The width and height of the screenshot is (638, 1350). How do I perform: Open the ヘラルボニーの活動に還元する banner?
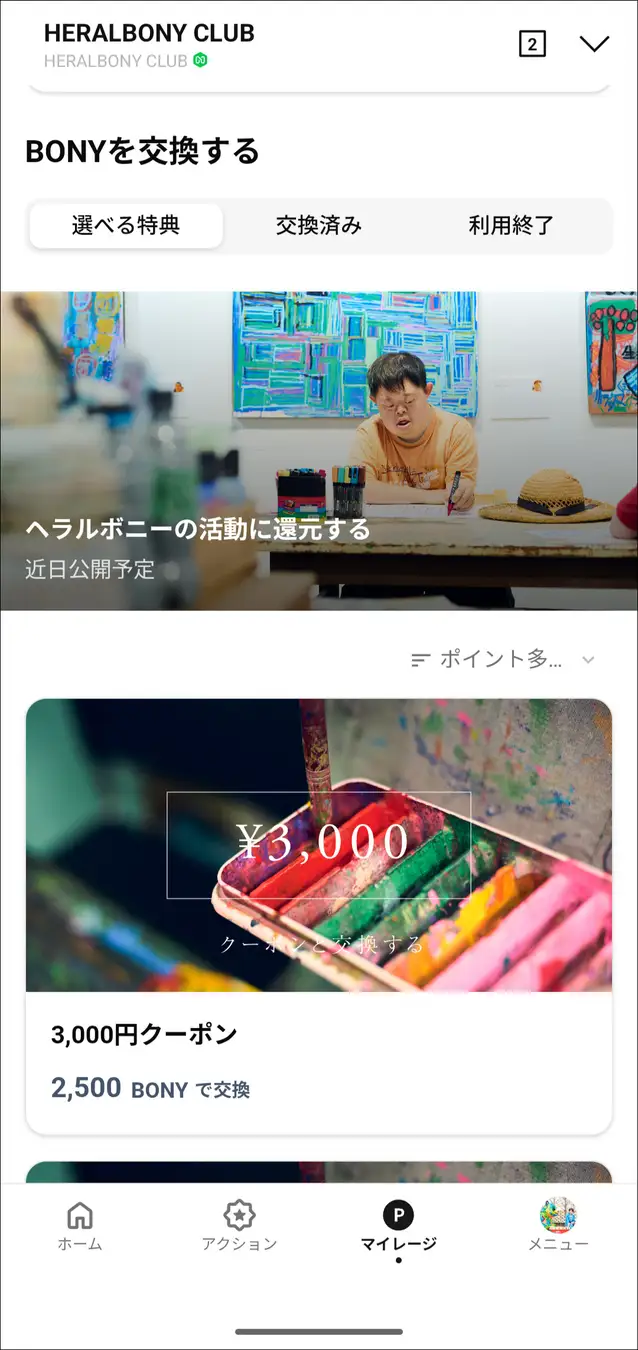pyautogui.click(x=319, y=451)
